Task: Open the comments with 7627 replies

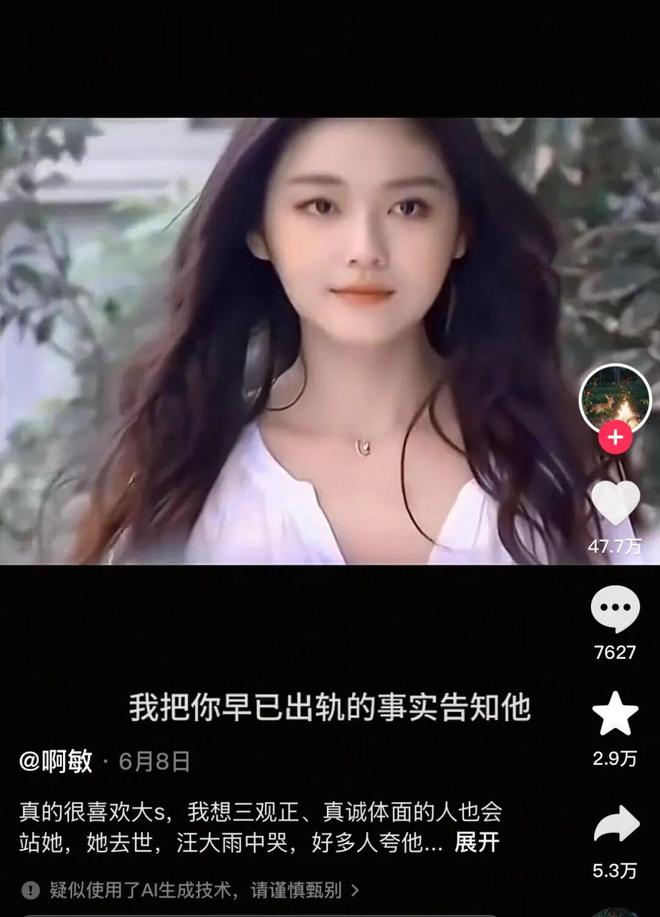Action: click(x=615, y=609)
